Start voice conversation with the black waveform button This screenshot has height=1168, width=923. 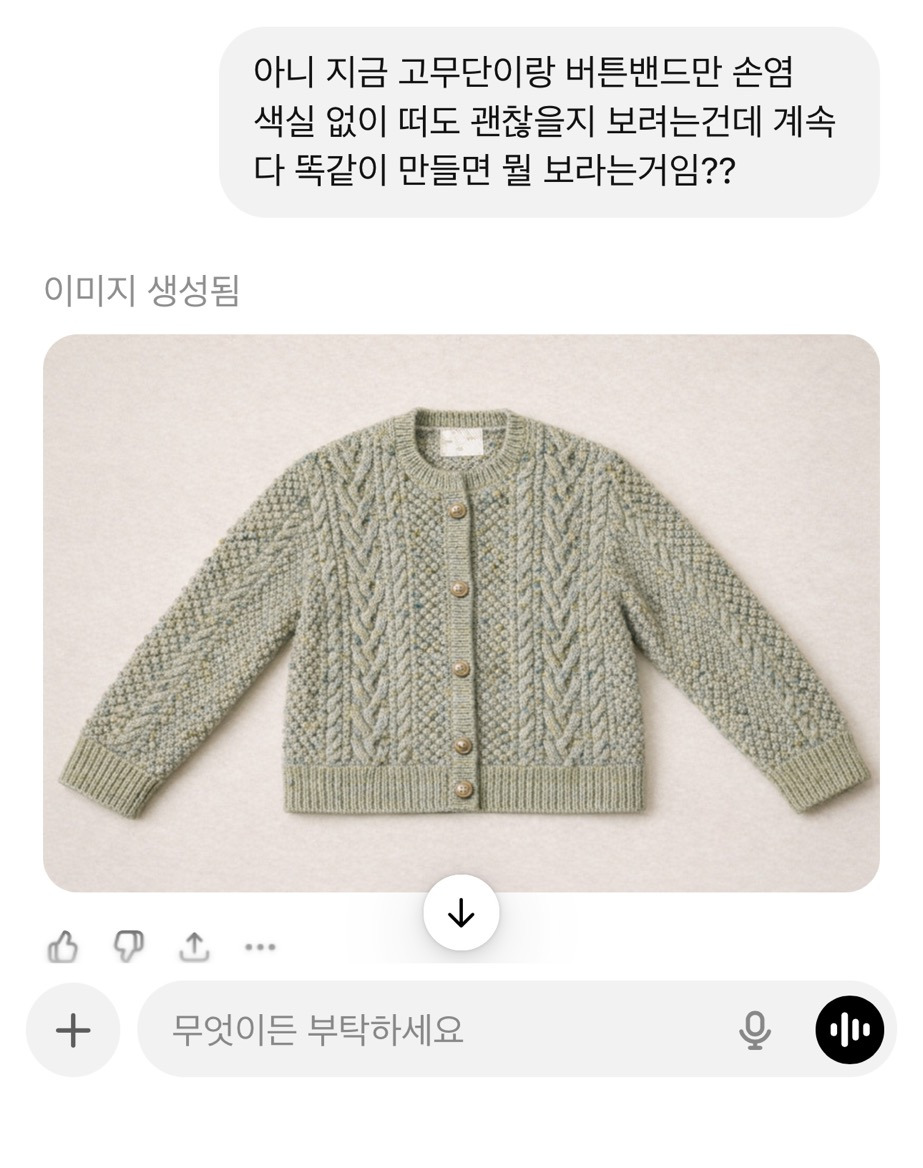tap(851, 1030)
